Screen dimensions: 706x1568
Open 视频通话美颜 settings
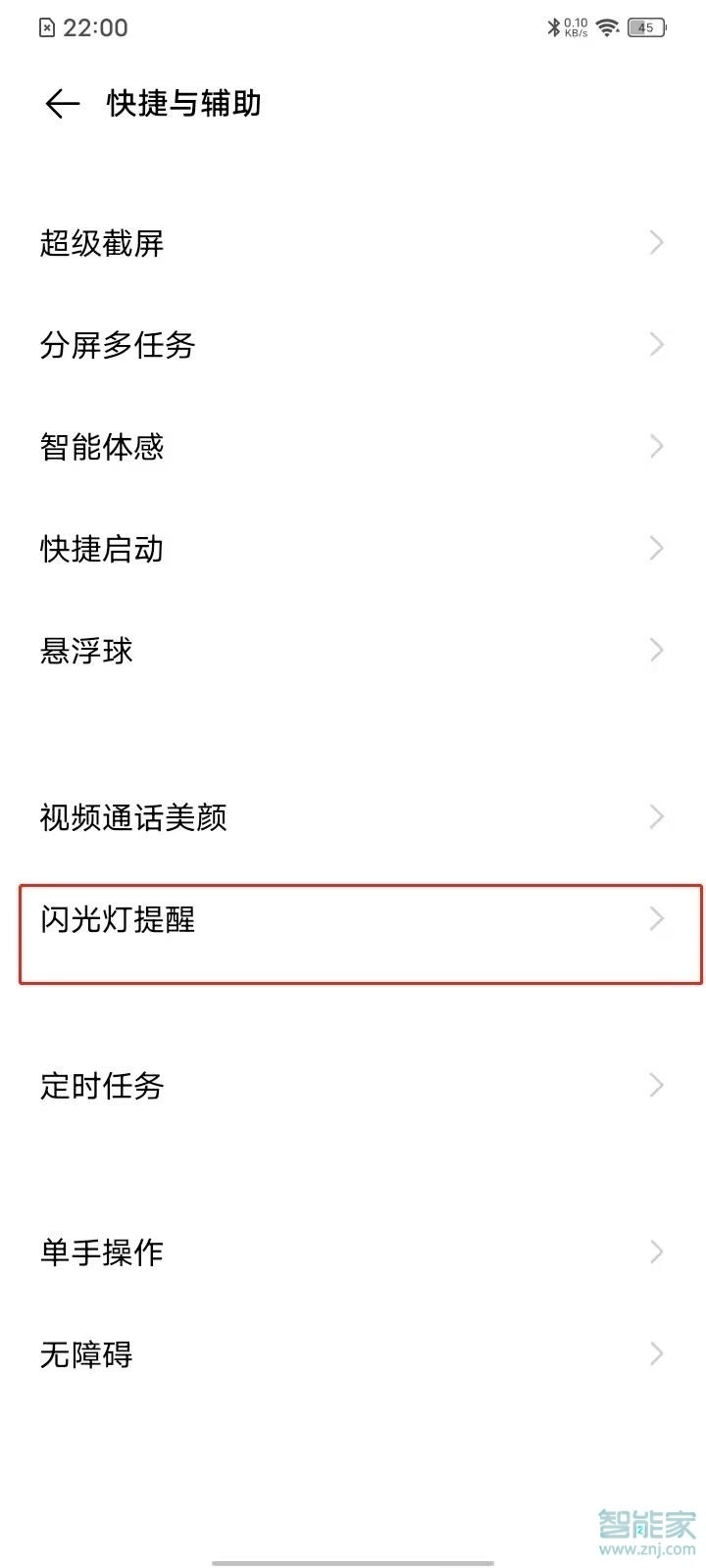coord(353,816)
